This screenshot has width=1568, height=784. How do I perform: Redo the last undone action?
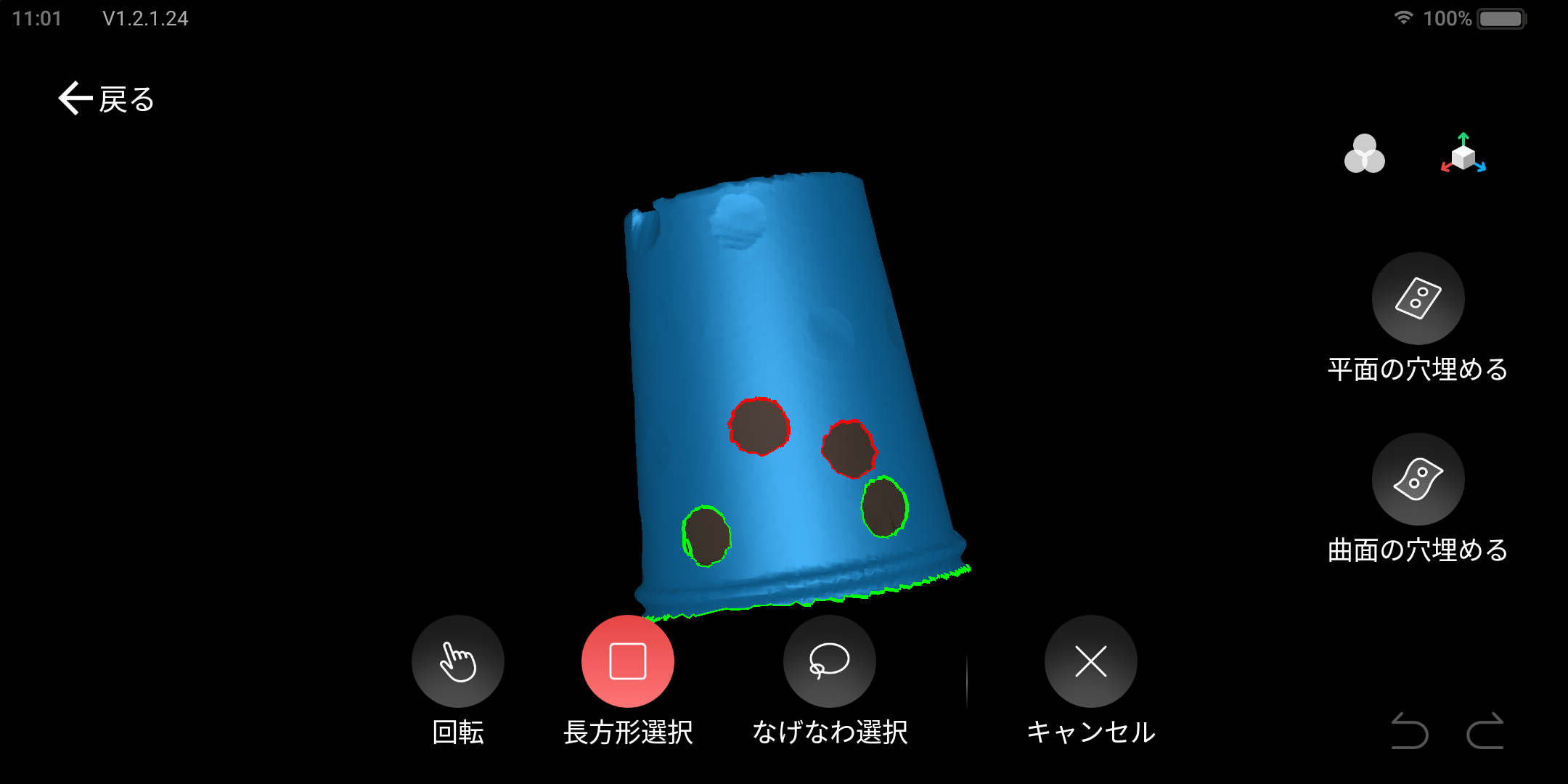(x=1485, y=730)
